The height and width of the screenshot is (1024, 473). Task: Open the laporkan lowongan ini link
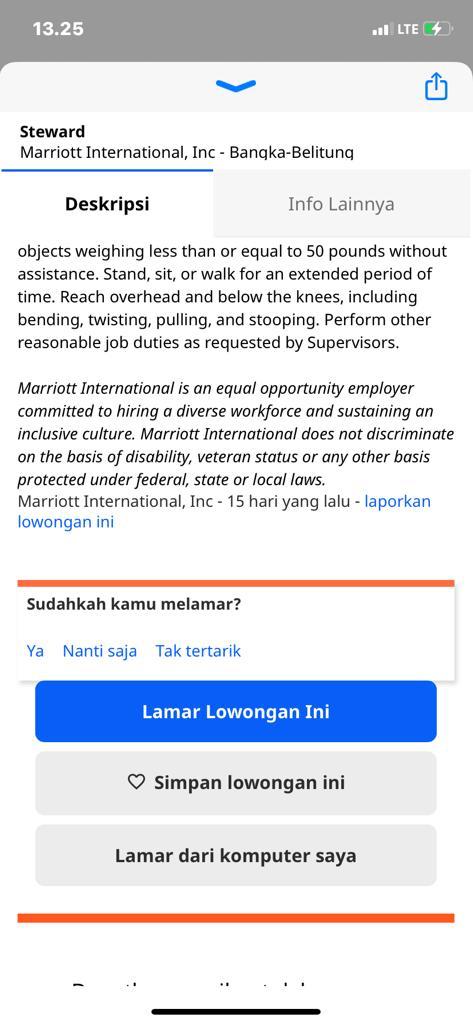click(x=224, y=512)
